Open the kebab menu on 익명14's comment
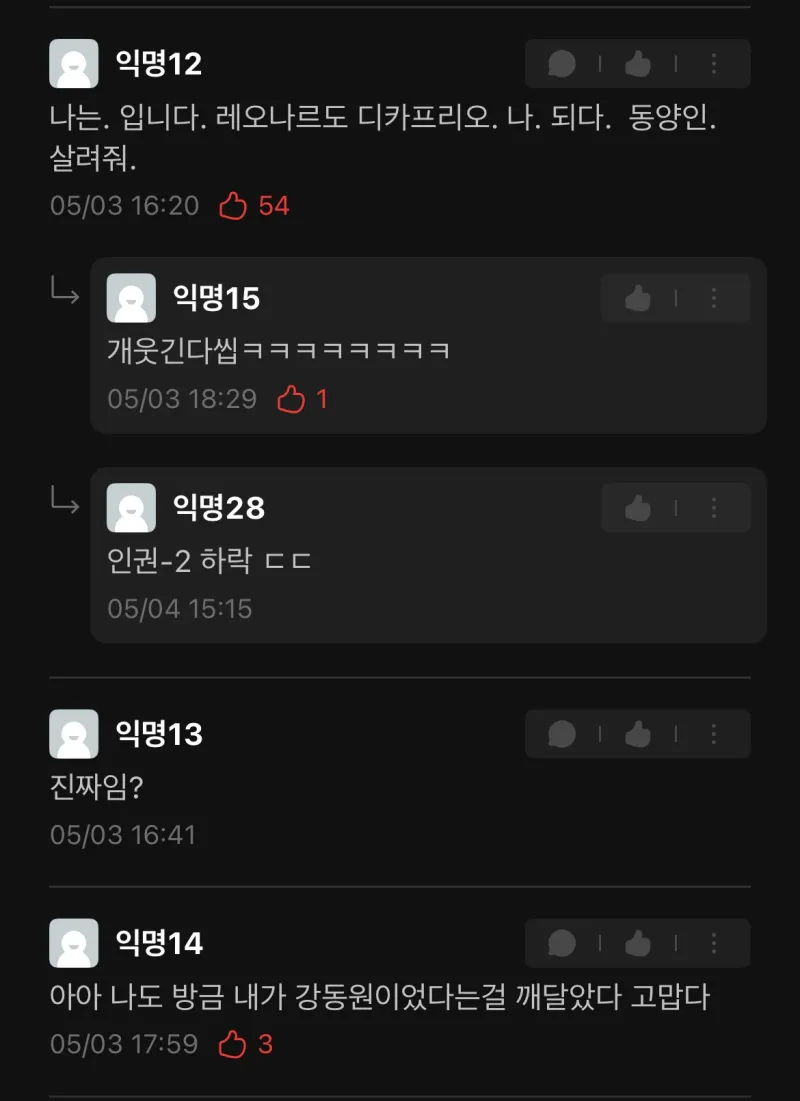 [x=713, y=943]
